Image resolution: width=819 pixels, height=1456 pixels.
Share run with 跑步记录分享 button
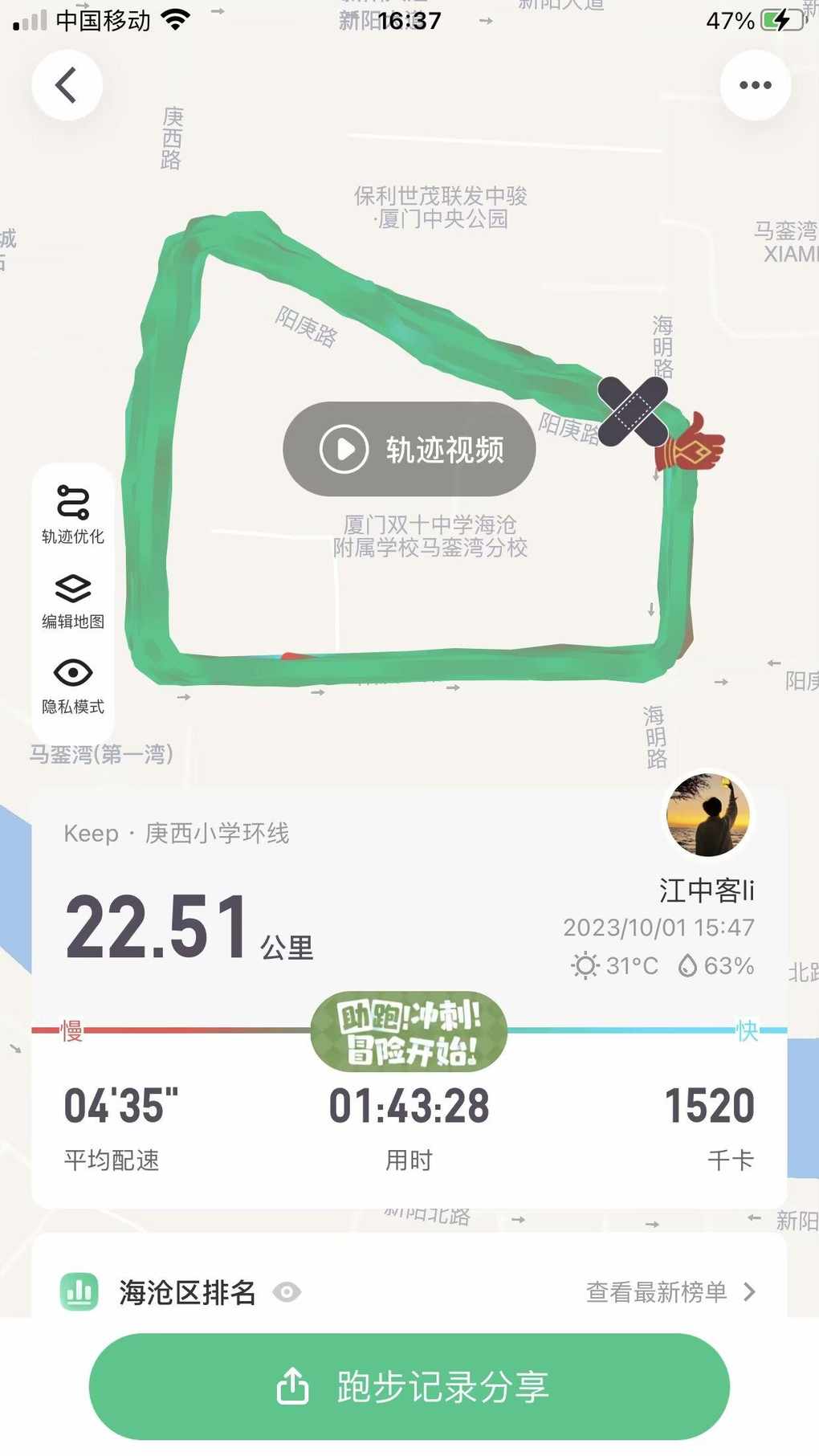click(409, 1386)
